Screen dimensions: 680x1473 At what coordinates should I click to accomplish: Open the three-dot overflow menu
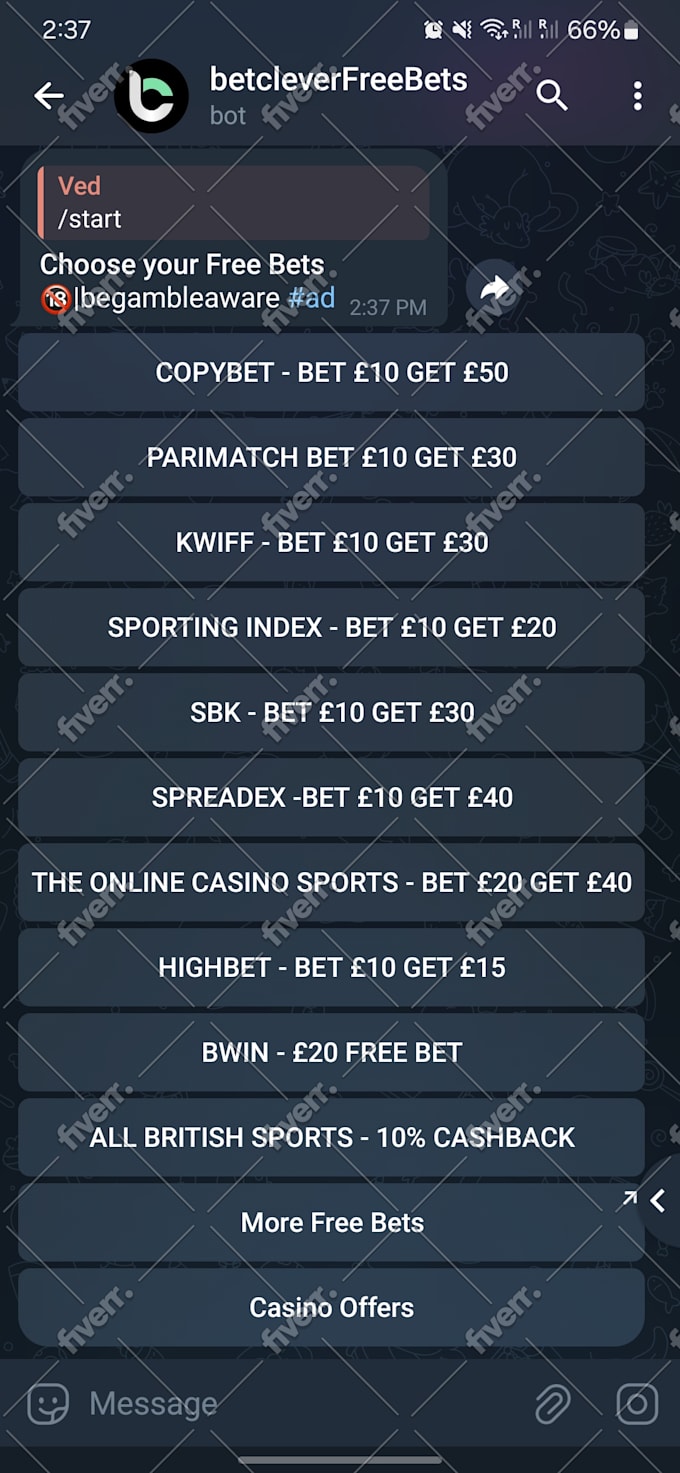pyautogui.click(x=637, y=96)
